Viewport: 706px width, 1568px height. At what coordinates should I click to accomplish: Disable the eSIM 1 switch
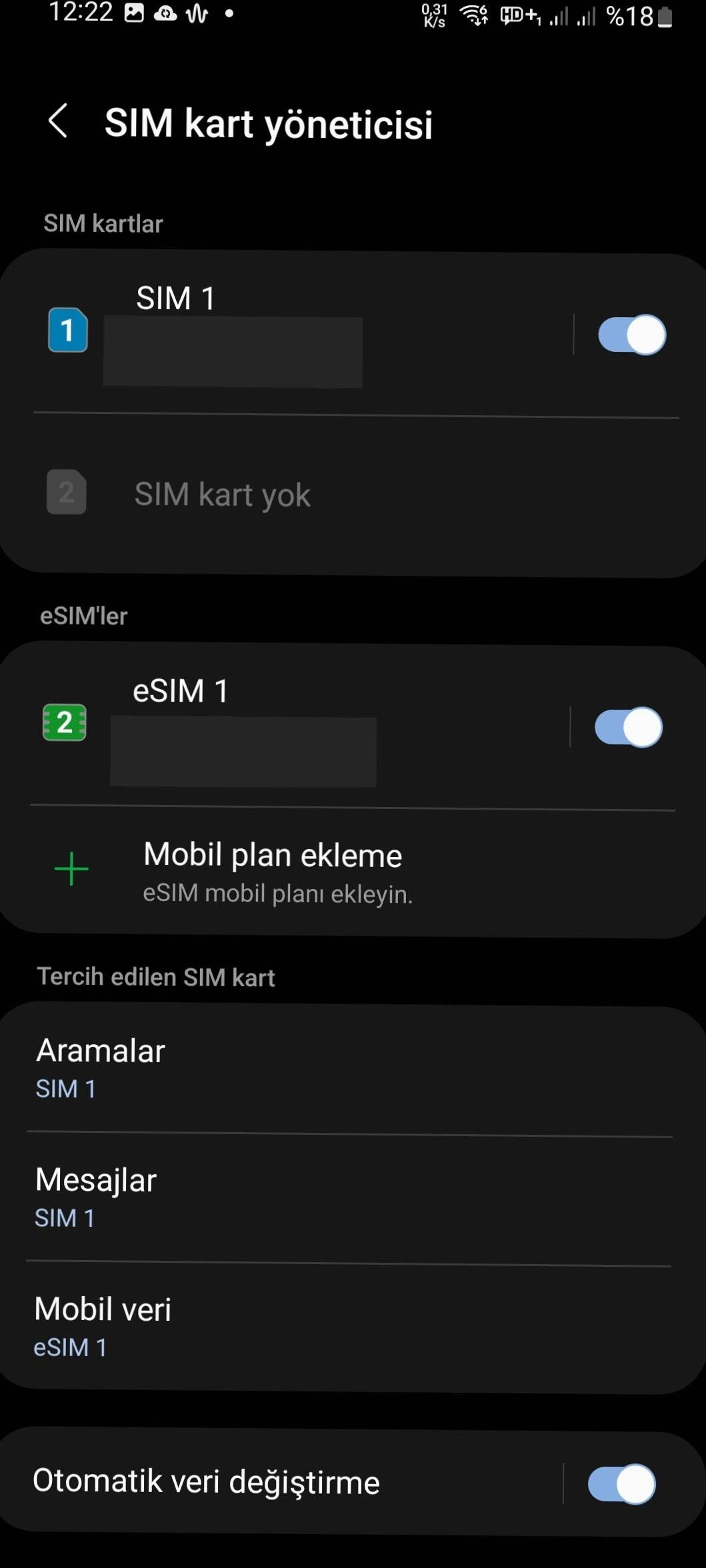pyautogui.click(x=627, y=727)
